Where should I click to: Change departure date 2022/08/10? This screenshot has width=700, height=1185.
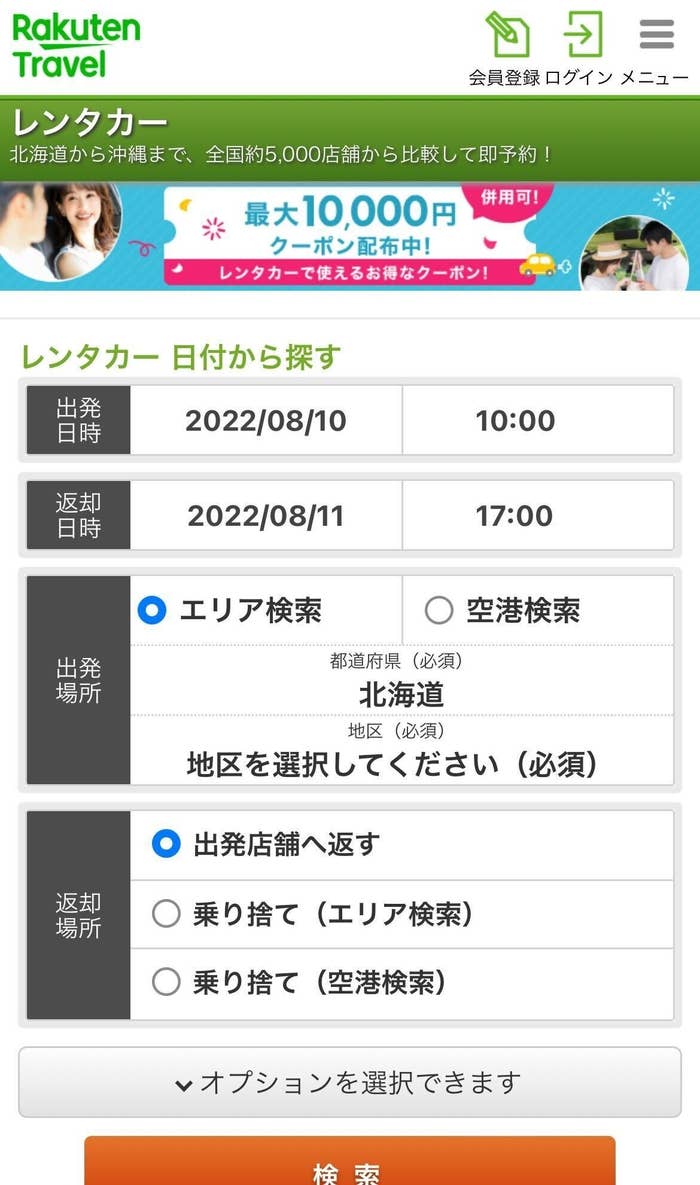point(265,421)
